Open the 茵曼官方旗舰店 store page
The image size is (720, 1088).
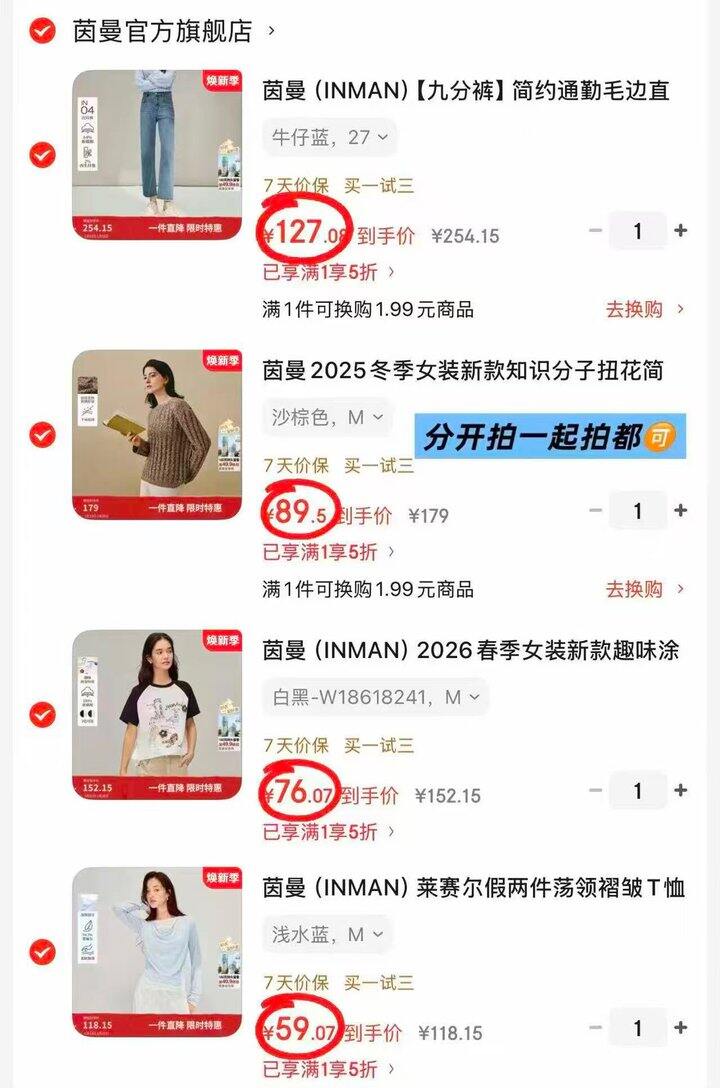coord(163,32)
